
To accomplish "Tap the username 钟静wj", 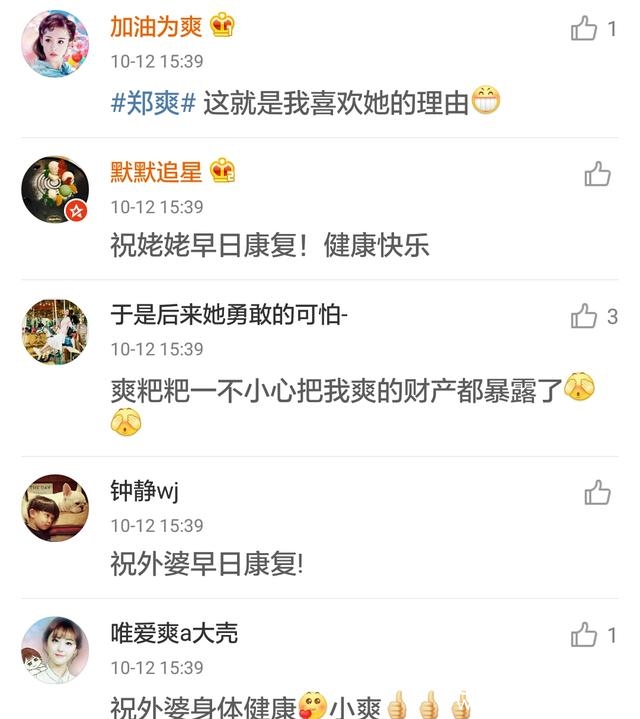I will click(x=144, y=491).
